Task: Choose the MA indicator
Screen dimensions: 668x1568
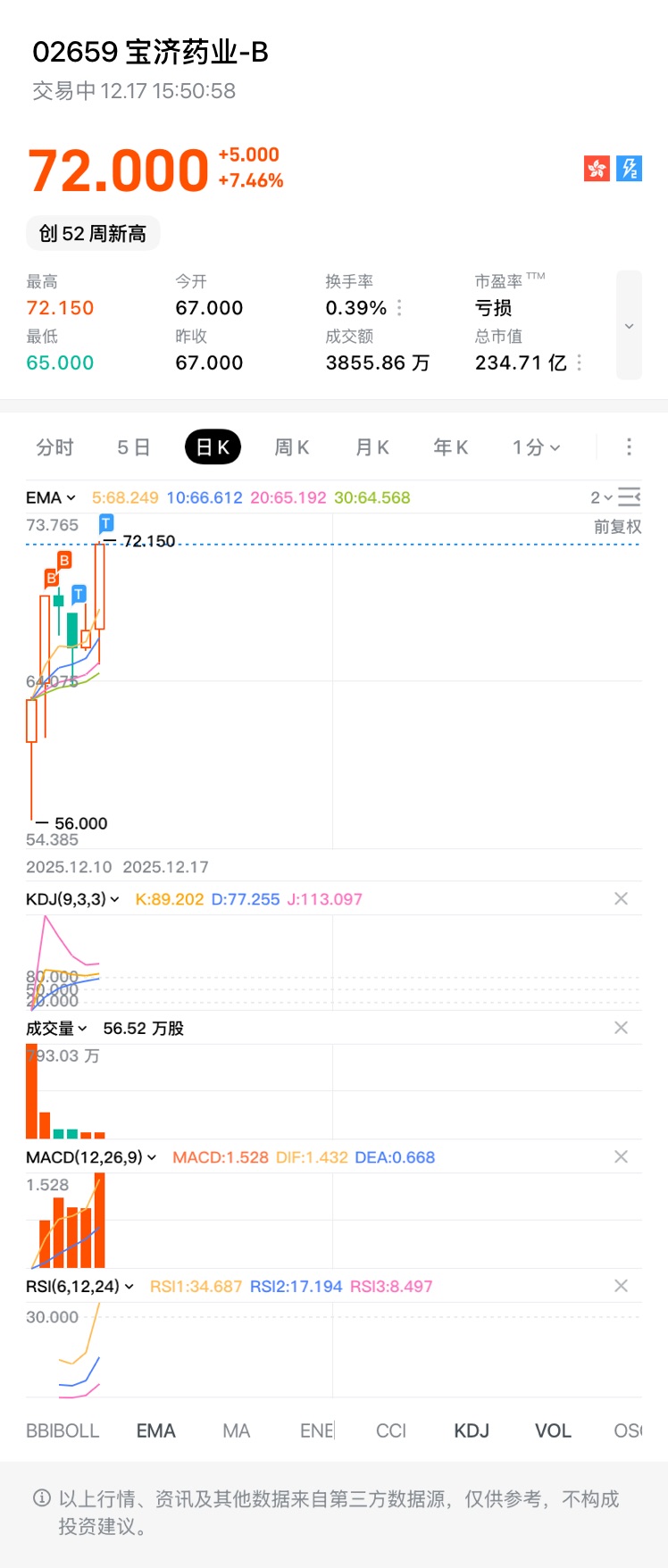Action: [x=236, y=1430]
